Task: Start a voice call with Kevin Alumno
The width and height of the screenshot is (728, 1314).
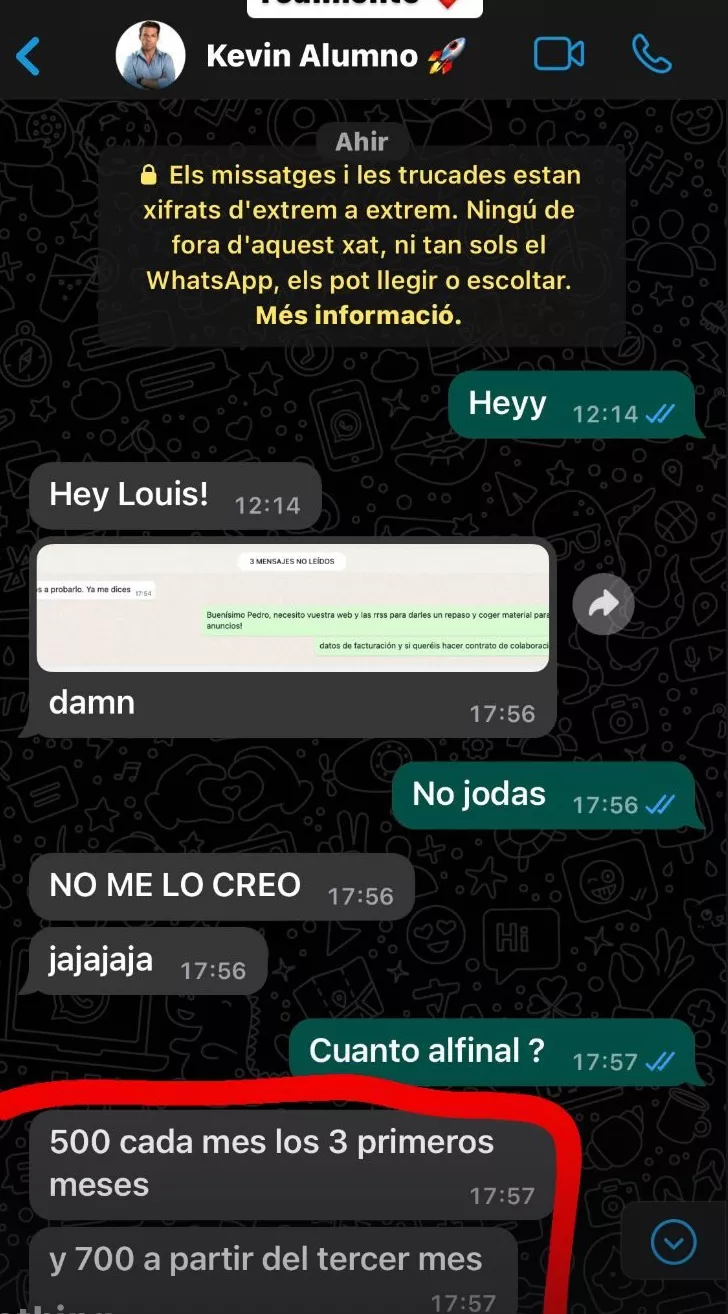Action: [652, 54]
